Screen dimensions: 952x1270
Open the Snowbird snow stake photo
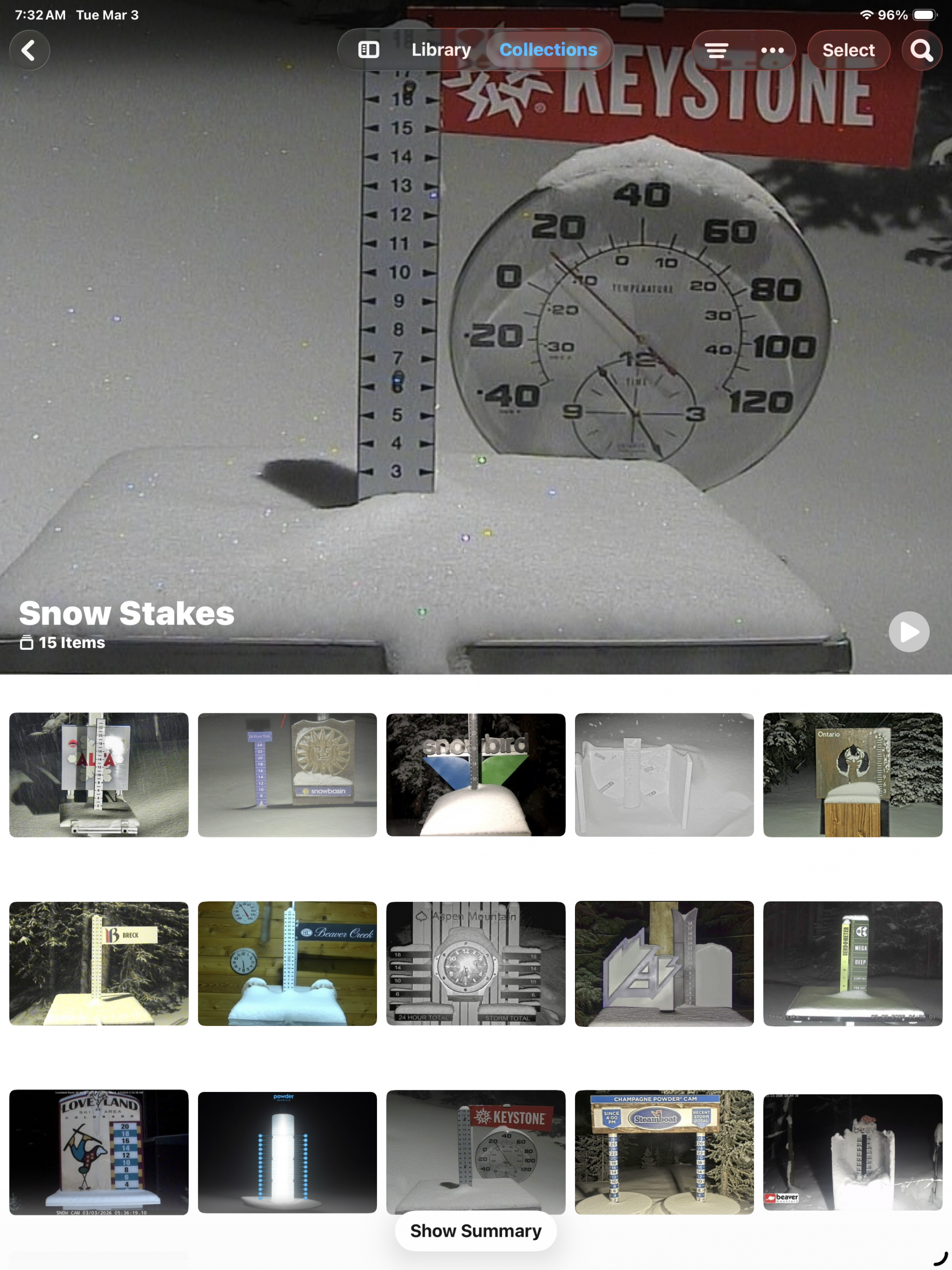[x=475, y=774]
